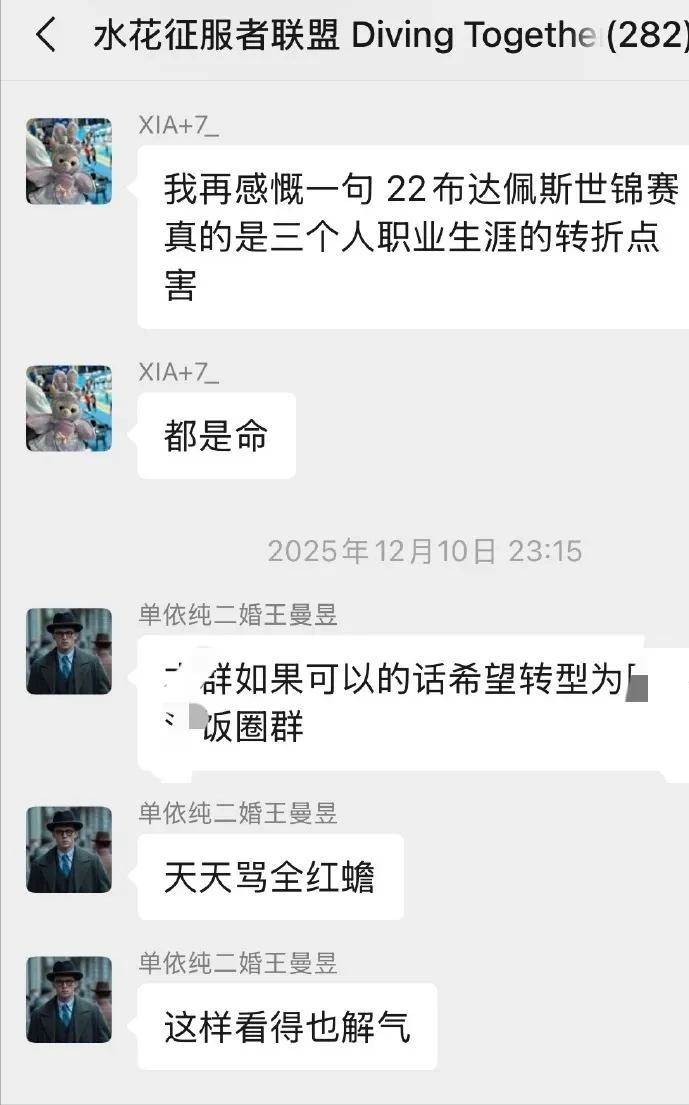Tap XIA+7_'s avatar next to 都是命

(x=68, y=407)
